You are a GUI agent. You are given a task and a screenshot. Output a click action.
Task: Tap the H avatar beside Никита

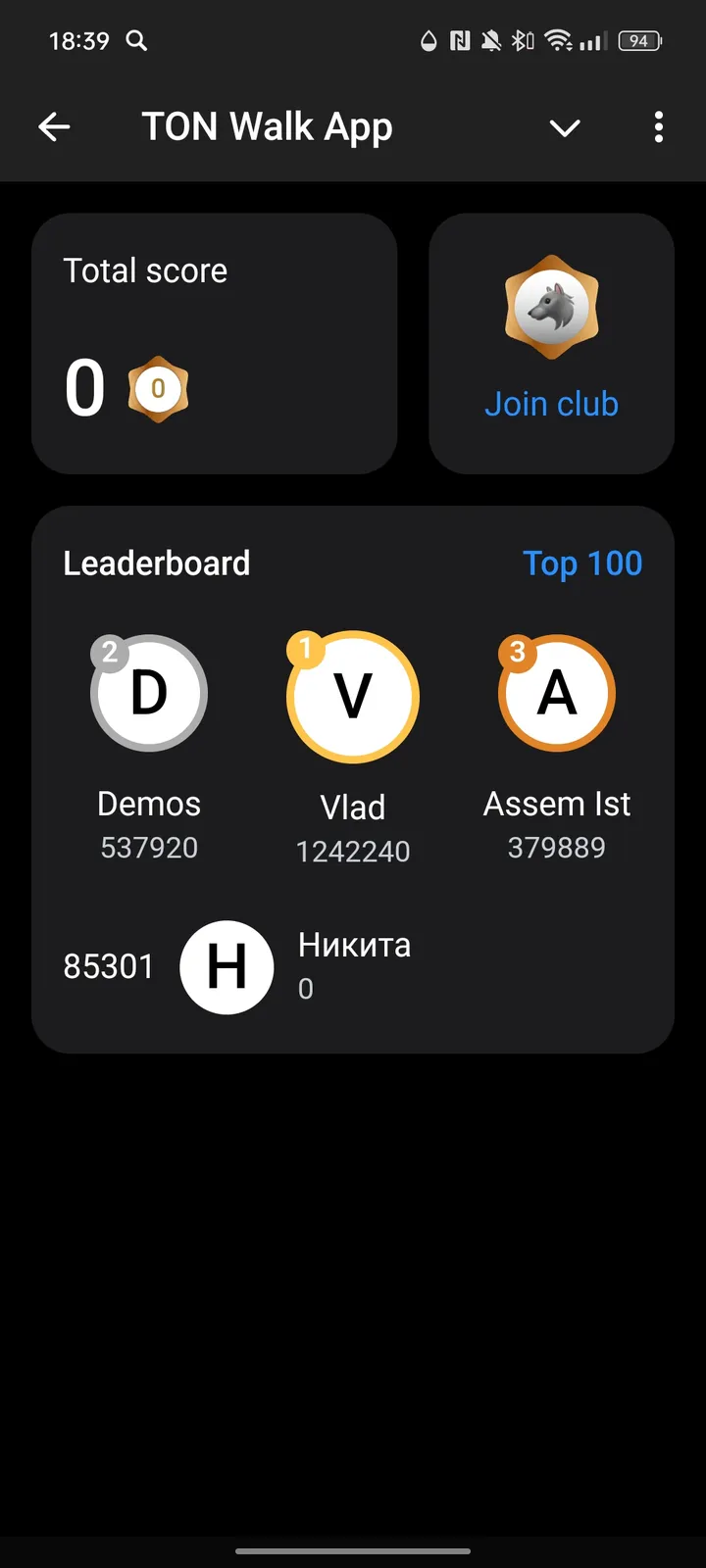pyautogui.click(x=227, y=967)
